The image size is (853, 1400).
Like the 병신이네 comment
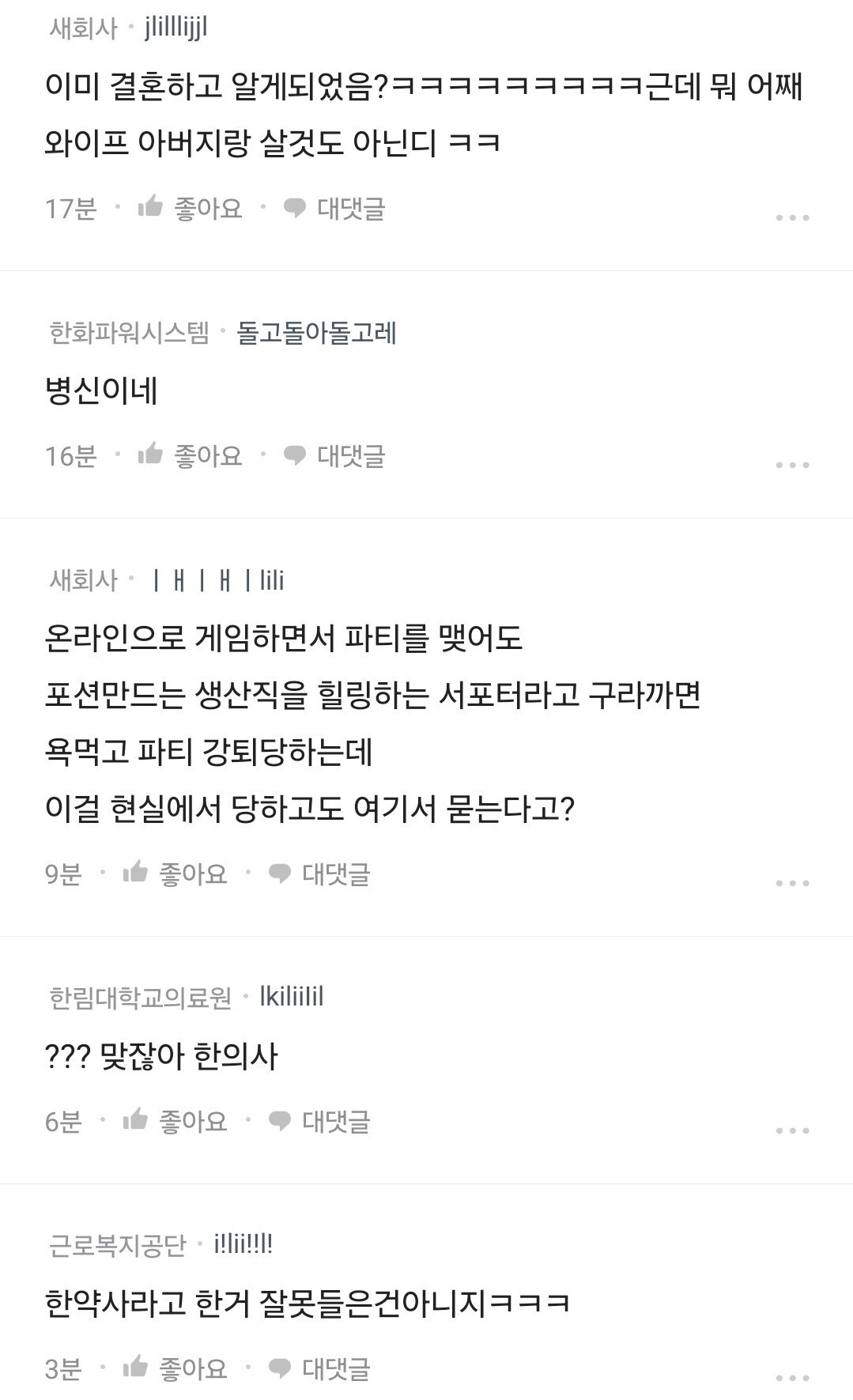click(x=190, y=456)
